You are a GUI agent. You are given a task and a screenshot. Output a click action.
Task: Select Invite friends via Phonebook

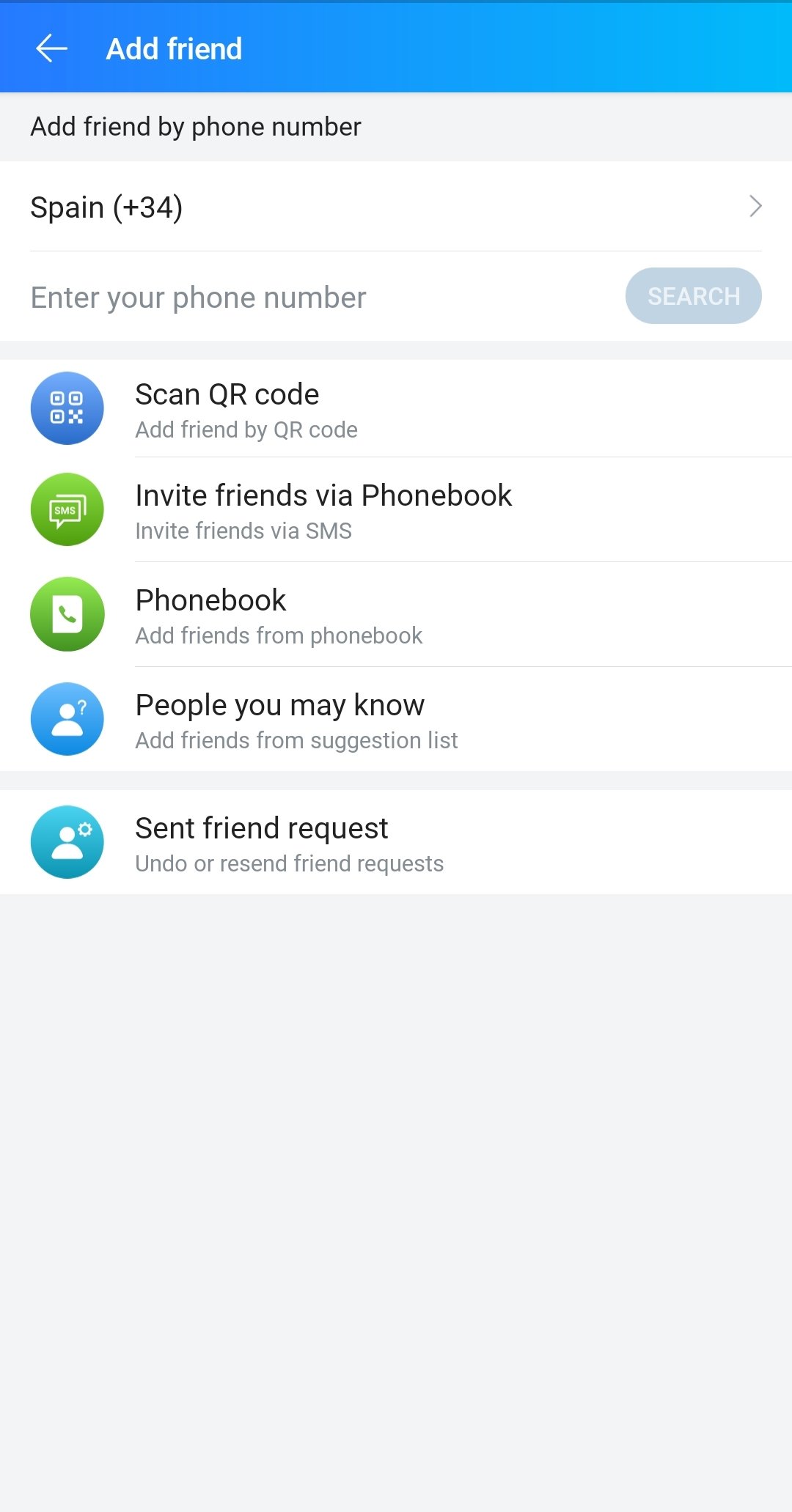tap(396, 510)
